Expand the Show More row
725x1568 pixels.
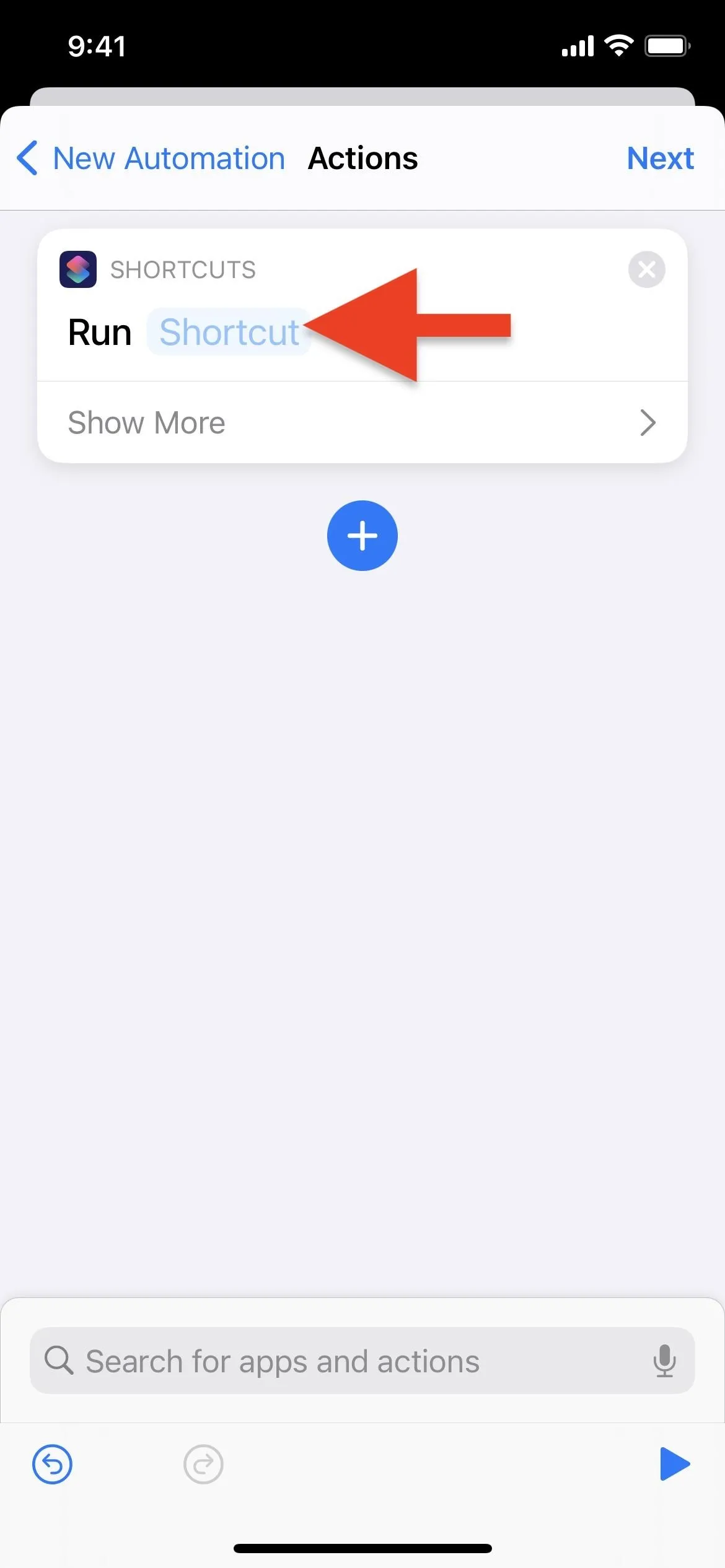(x=362, y=423)
